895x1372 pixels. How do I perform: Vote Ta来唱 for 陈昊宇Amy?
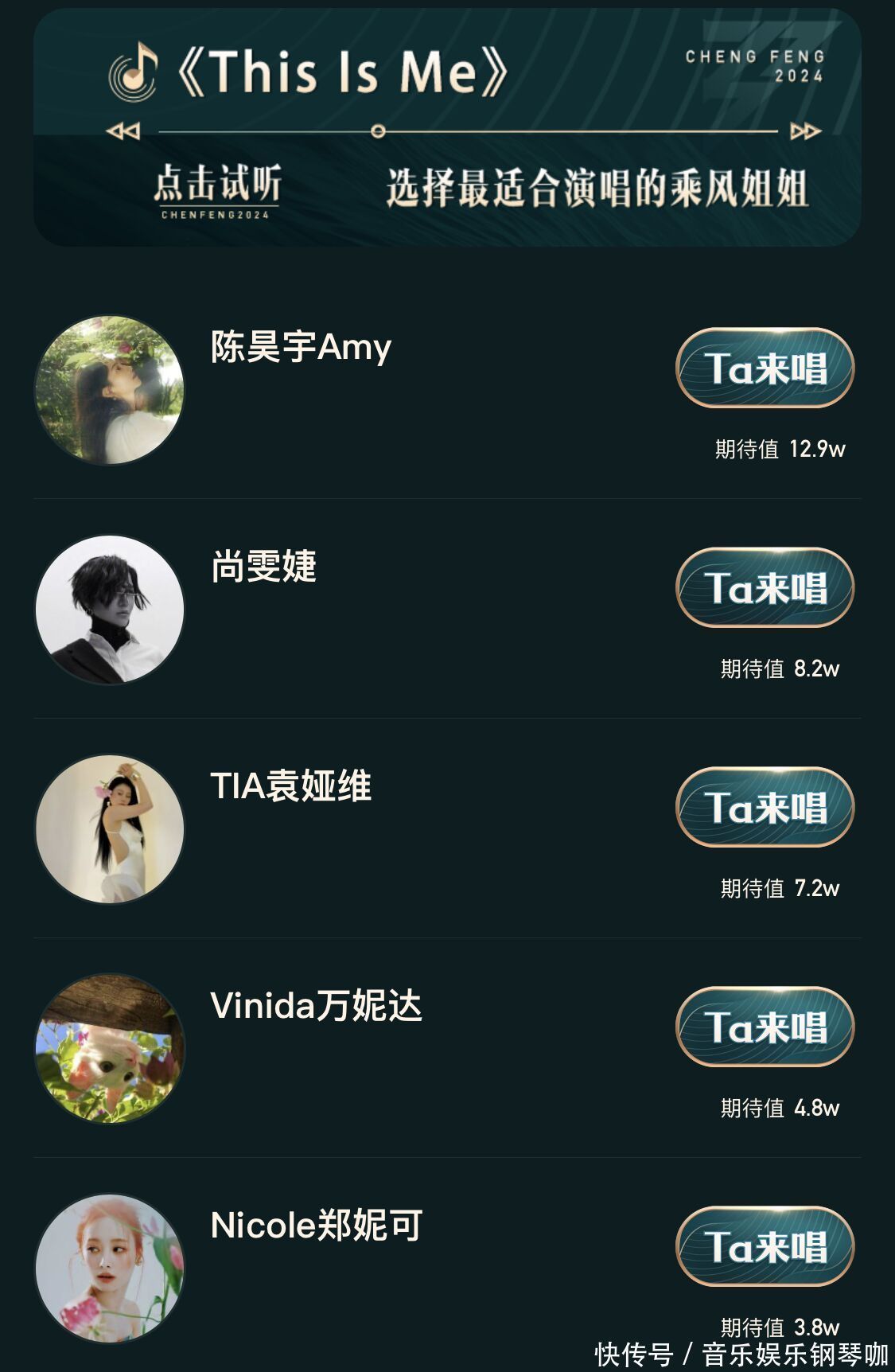(x=765, y=368)
